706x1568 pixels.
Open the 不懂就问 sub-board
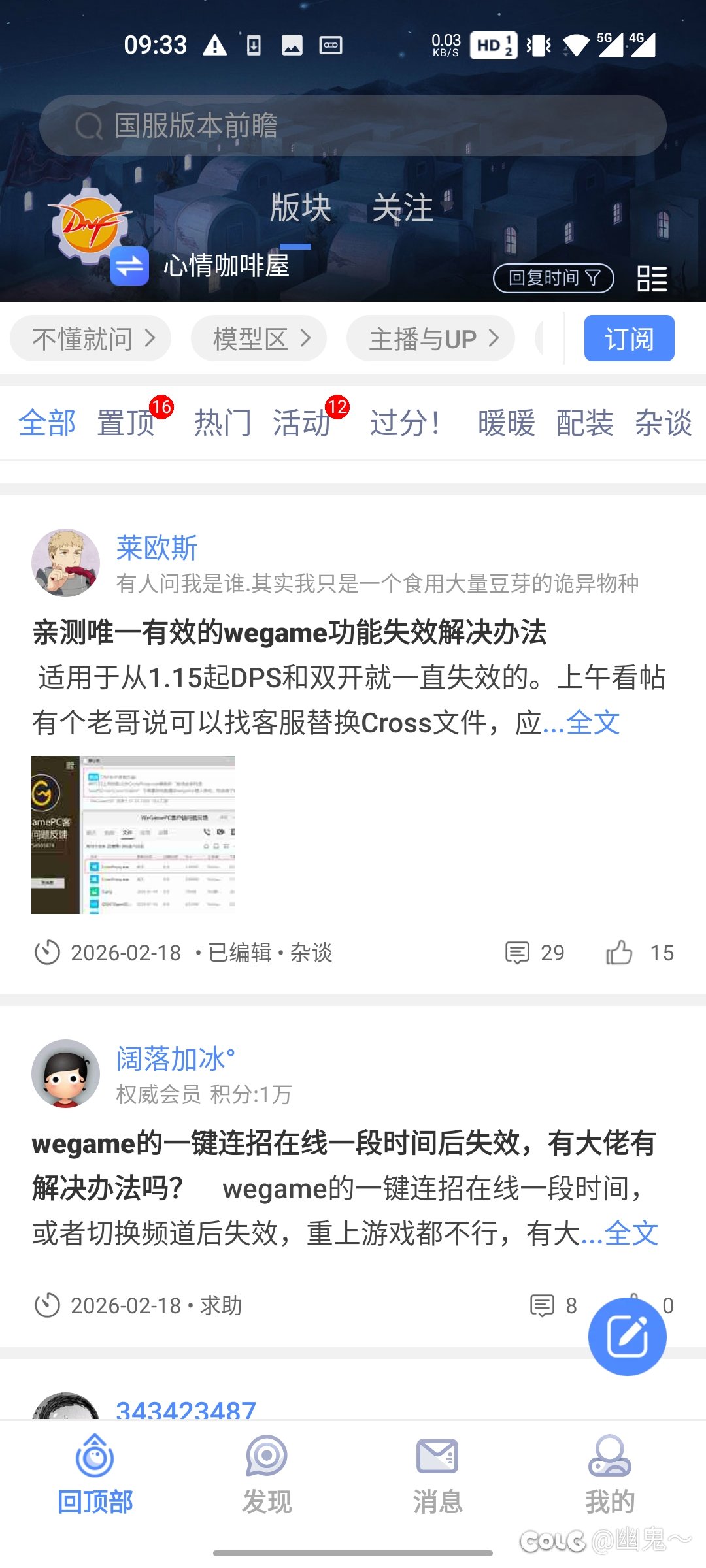click(x=91, y=338)
